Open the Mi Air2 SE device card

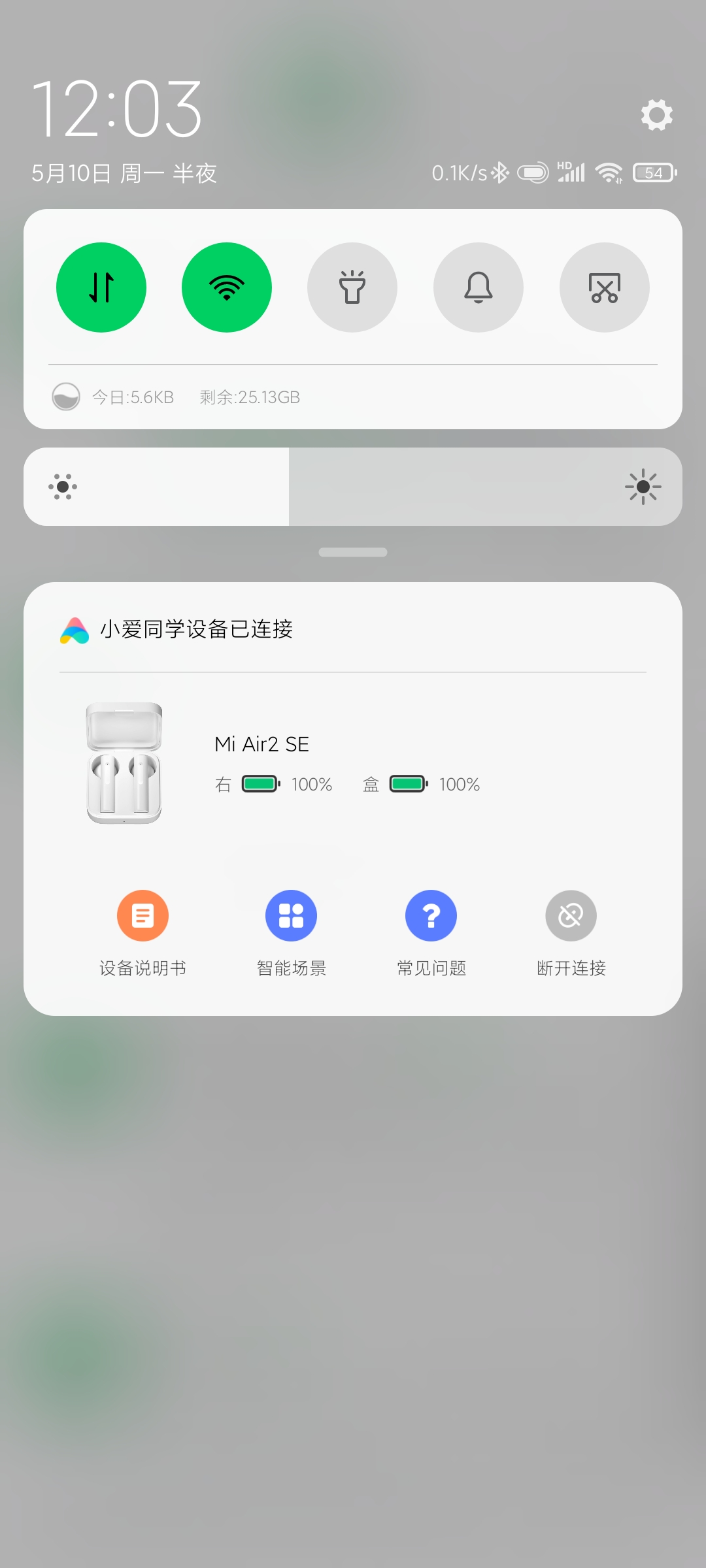[353, 763]
